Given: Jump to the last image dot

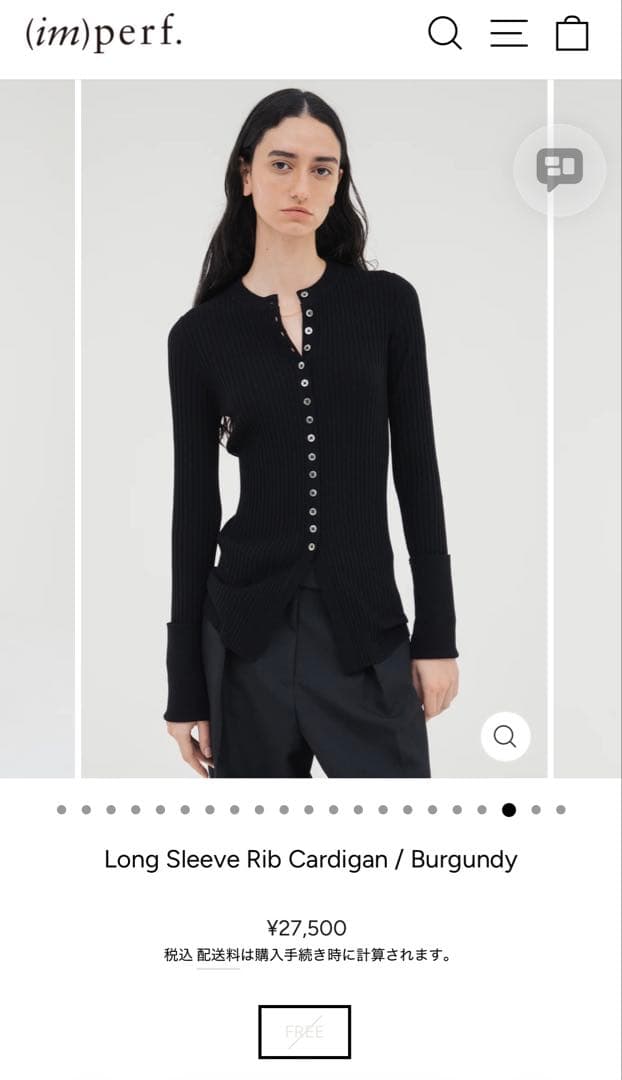Looking at the screenshot, I should coord(561,810).
